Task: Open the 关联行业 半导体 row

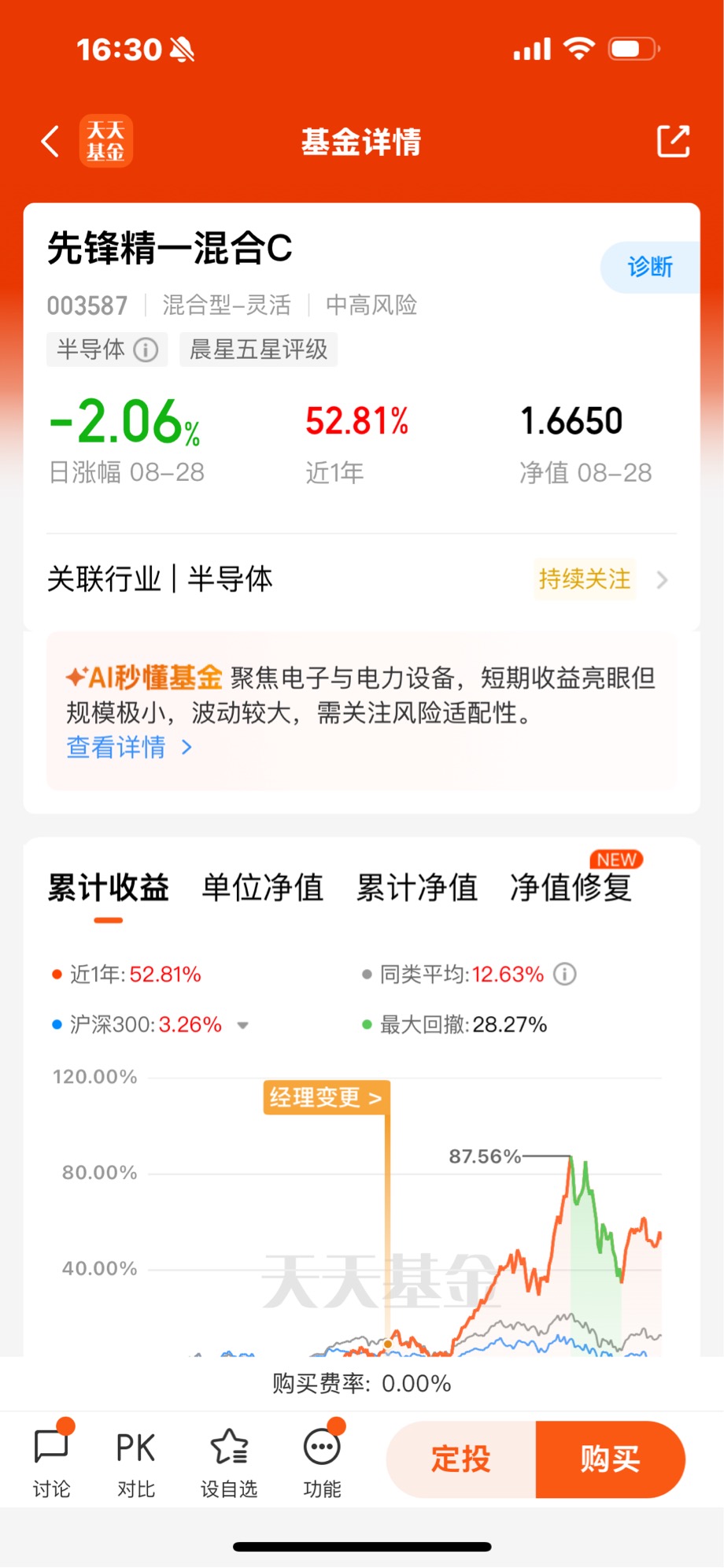Action: [361, 579]
